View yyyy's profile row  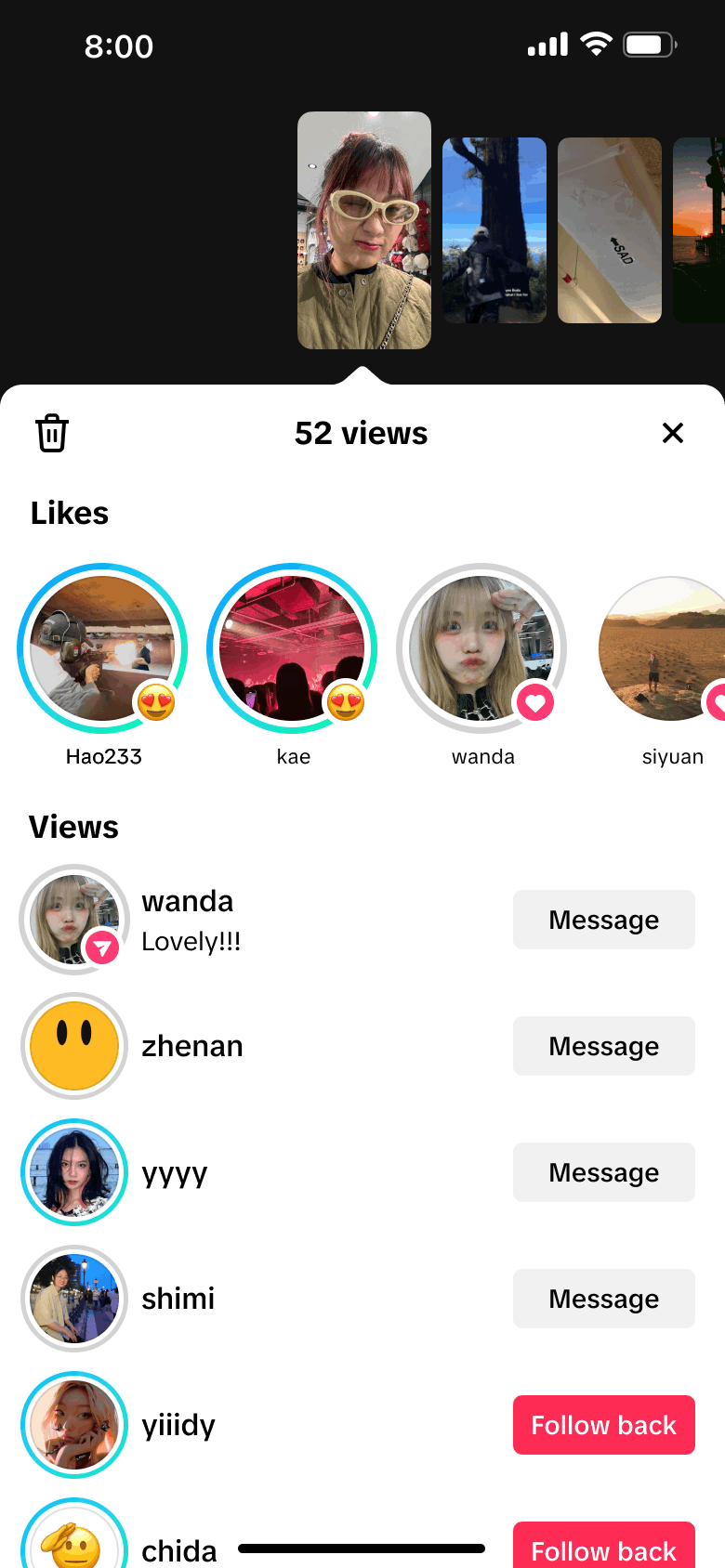175,1172
